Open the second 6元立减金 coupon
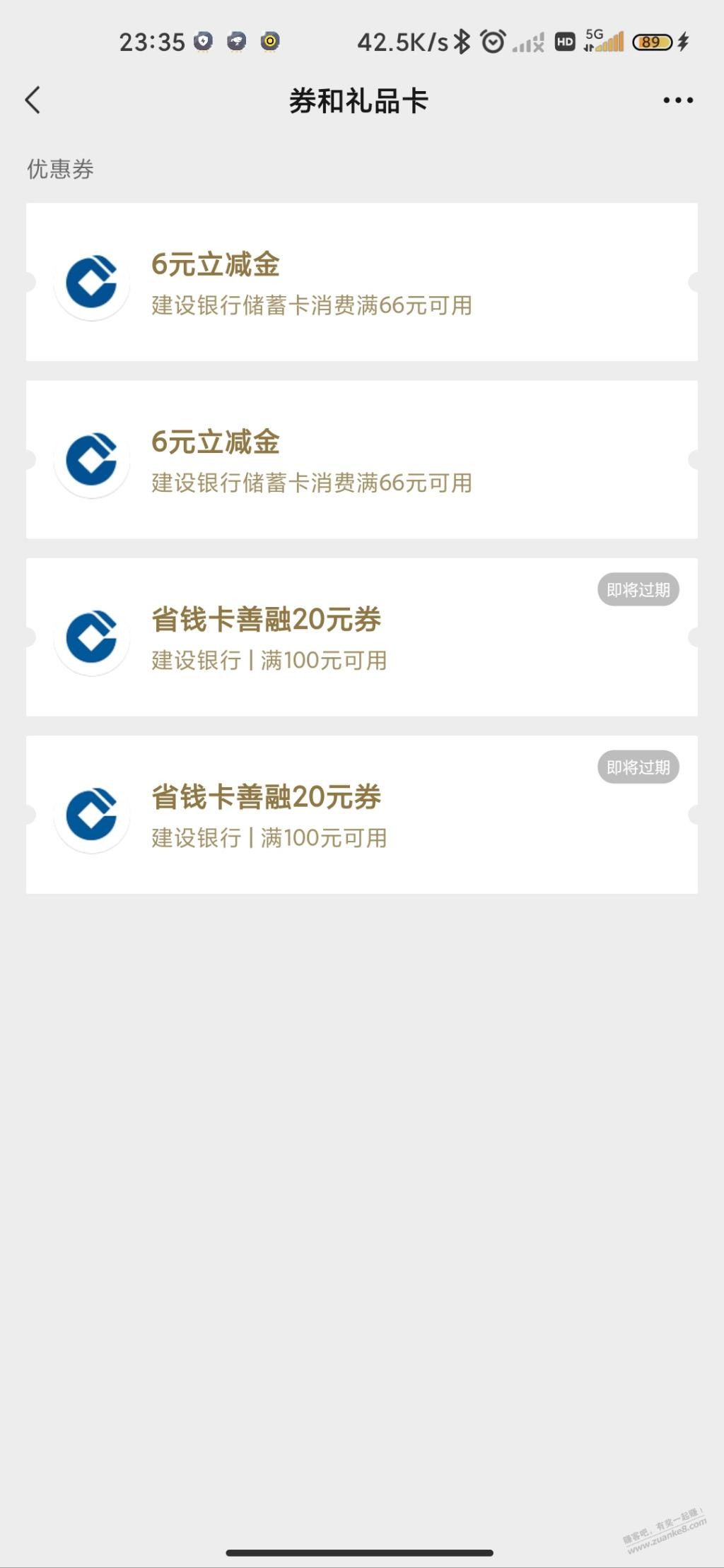724x1568 pixels. [x=361, y=460]
